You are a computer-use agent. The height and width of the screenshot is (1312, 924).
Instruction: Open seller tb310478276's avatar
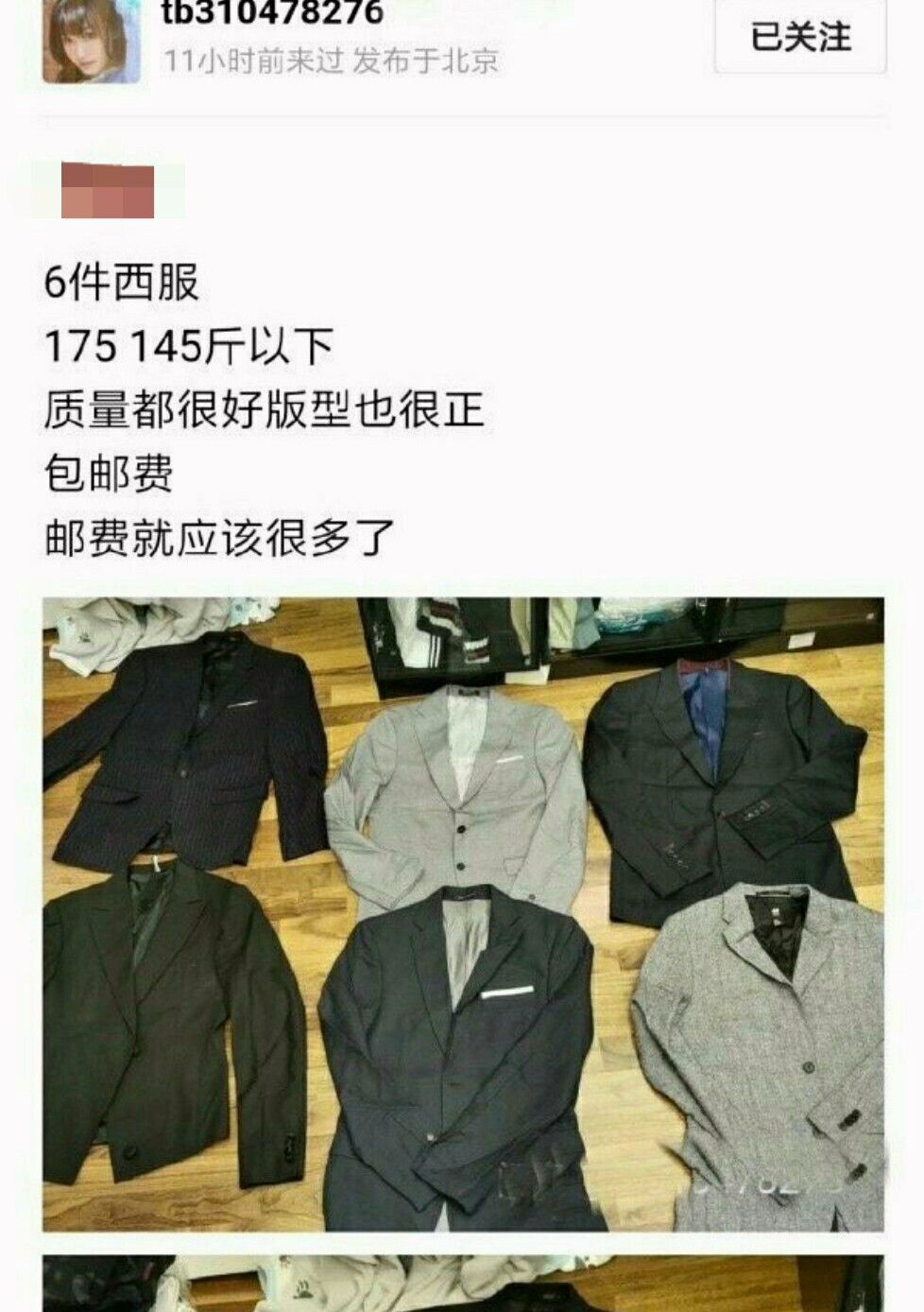coord(91,42)
